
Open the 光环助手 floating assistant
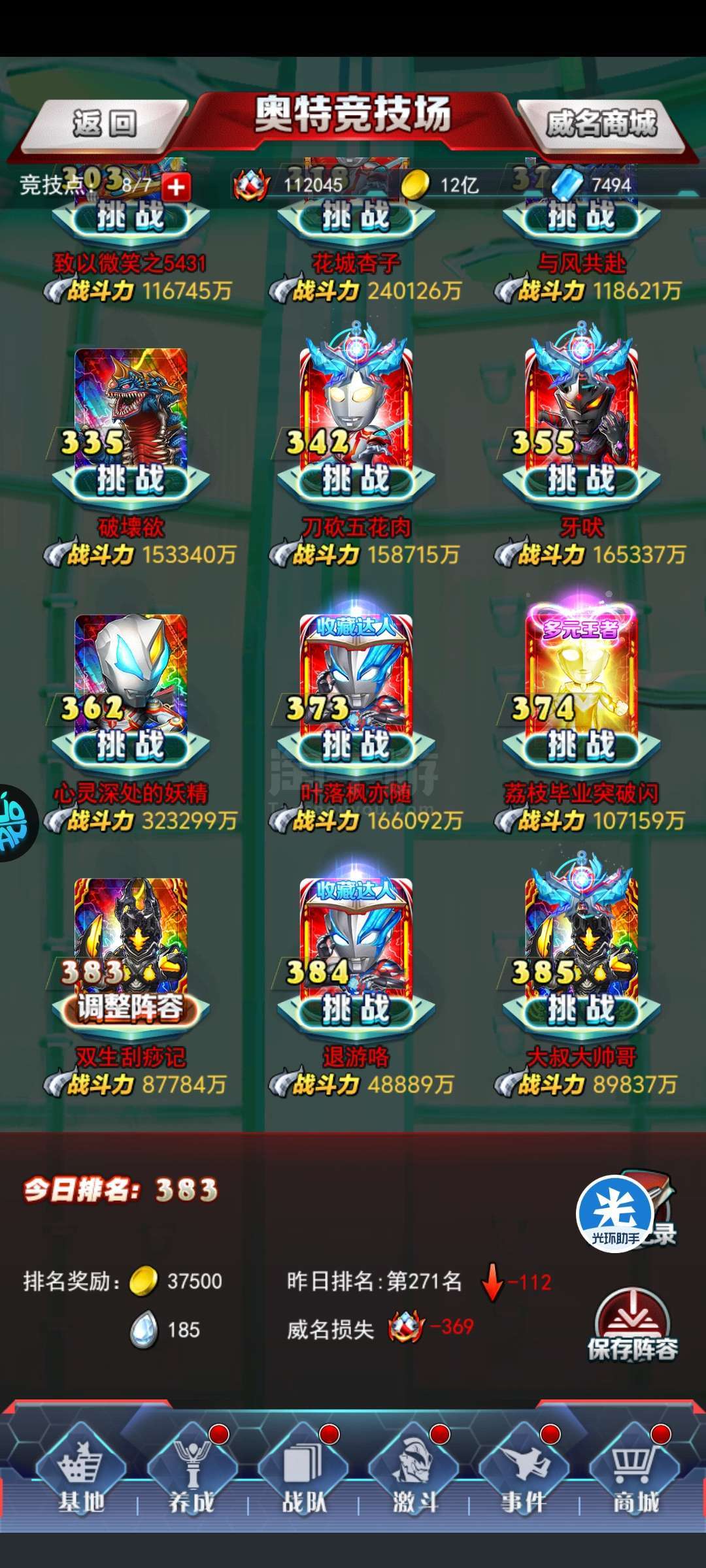pyautogui.click(x=614, y=1214)
